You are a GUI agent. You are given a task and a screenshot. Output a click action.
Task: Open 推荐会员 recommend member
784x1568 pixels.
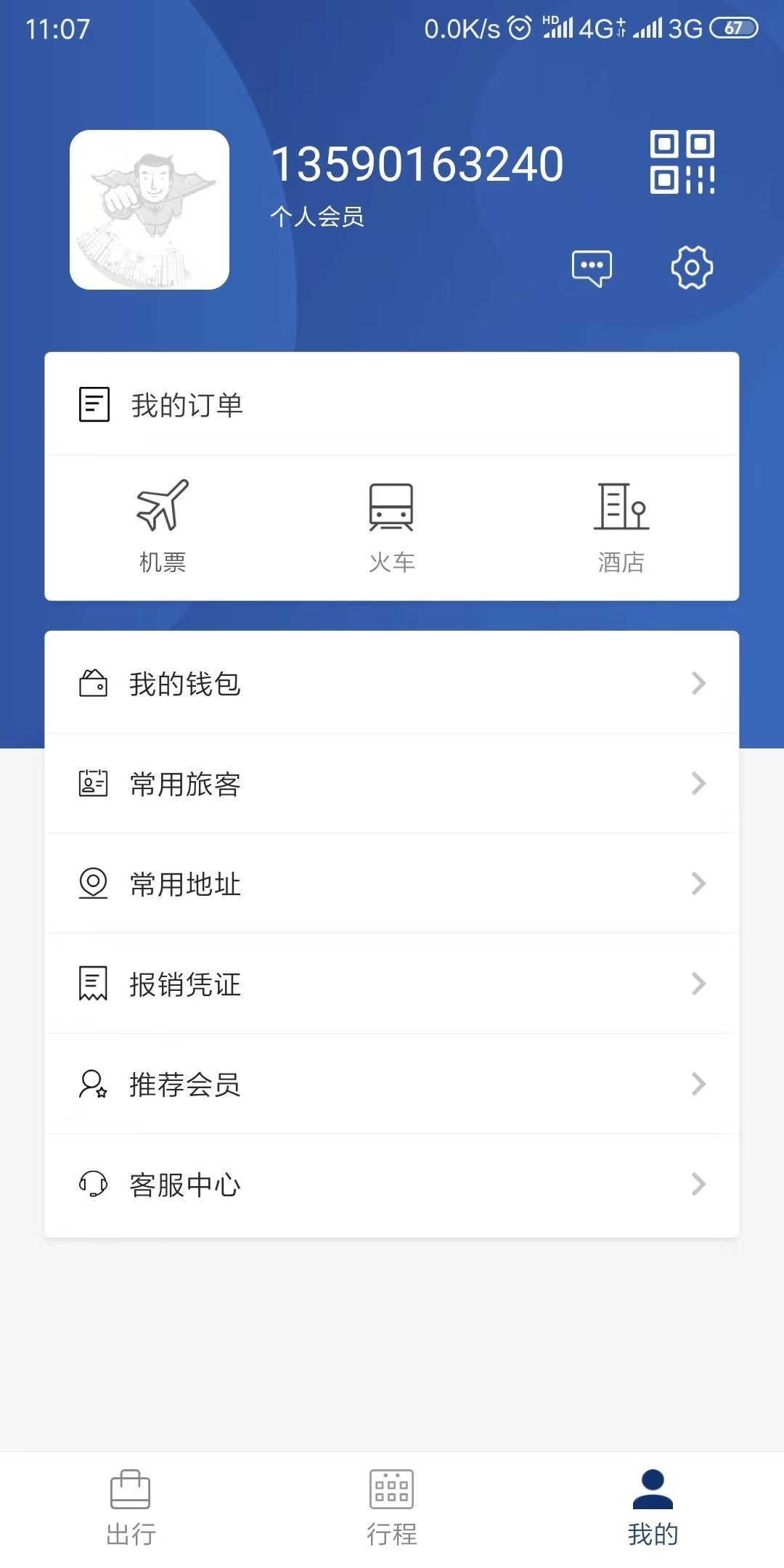point(392,1084)
